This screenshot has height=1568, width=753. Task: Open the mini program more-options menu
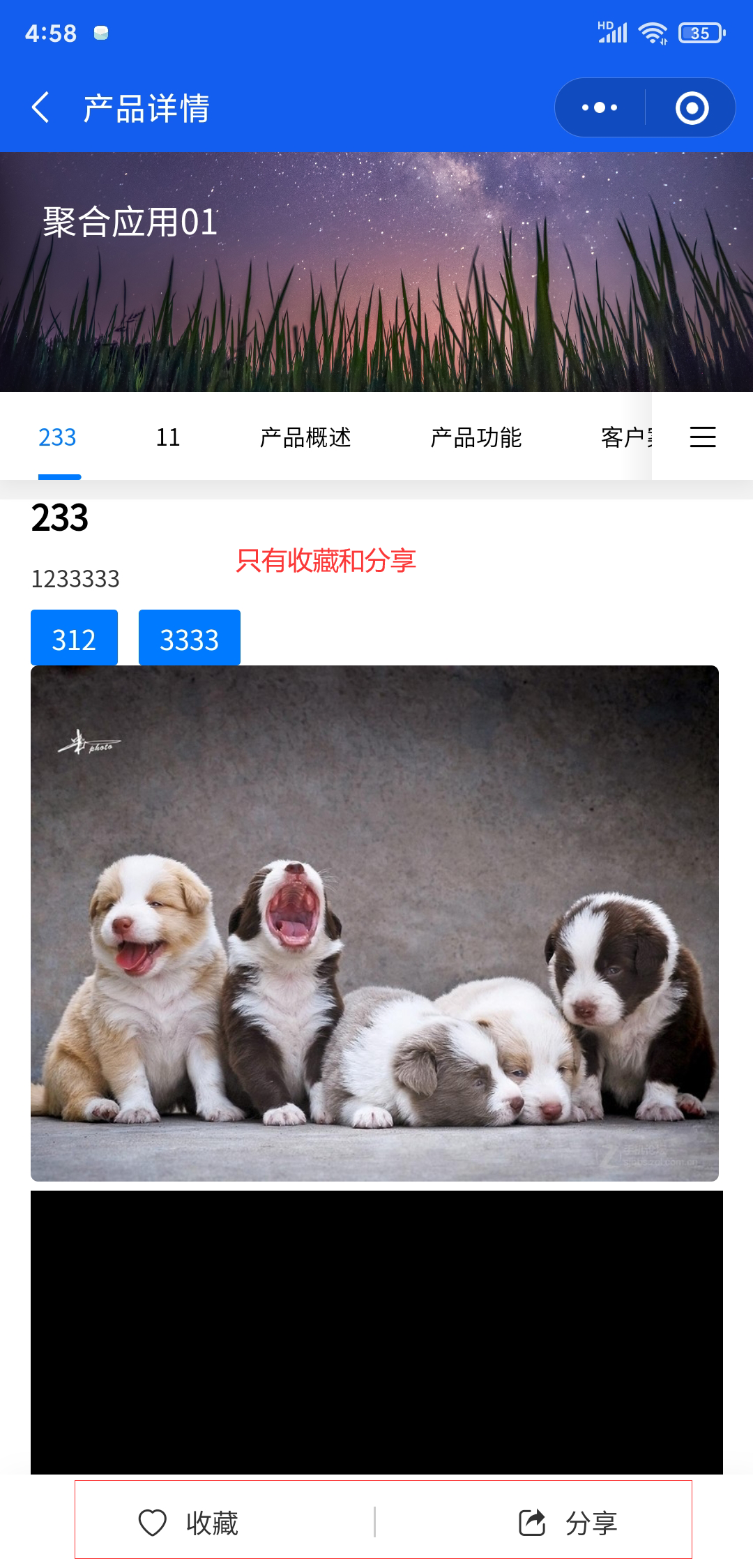(600, 108)
